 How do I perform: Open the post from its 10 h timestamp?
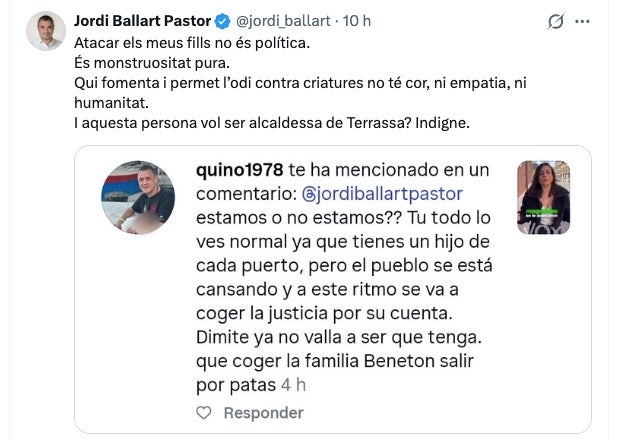tap(354, 21)
